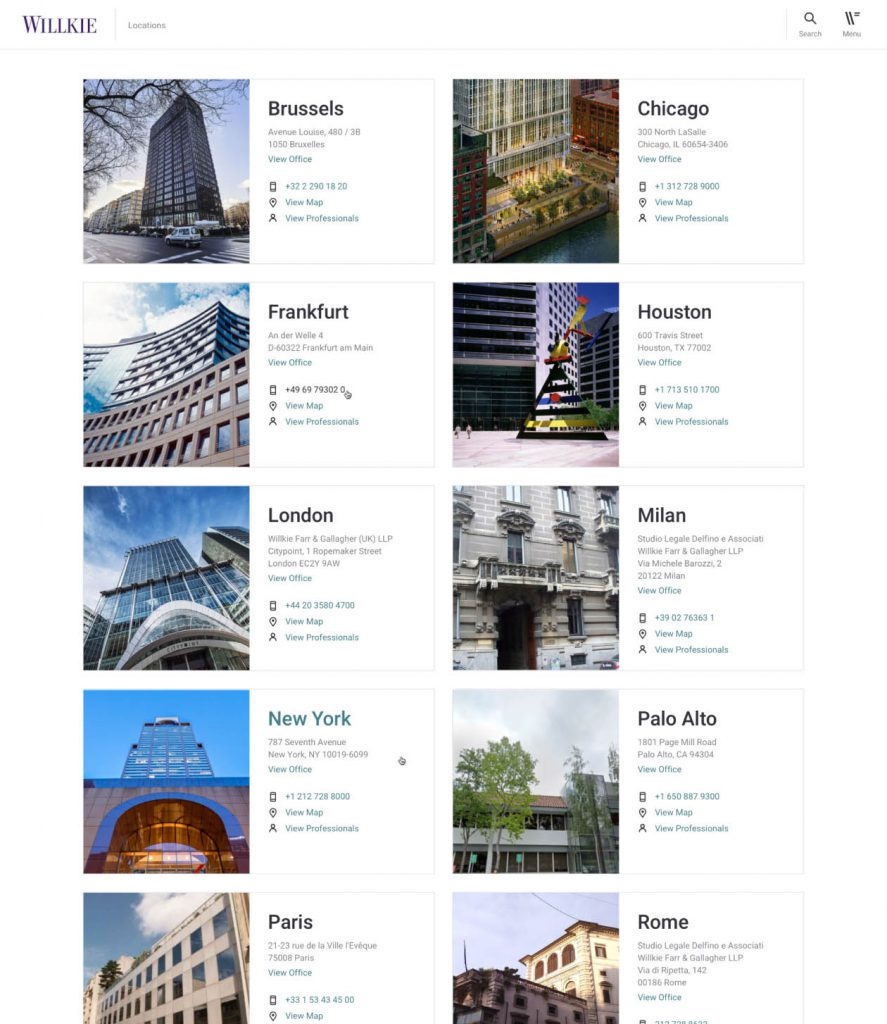Open the Menu button in header
The height and width of the screenshot is (1024, 887).
tap(851, 23)
